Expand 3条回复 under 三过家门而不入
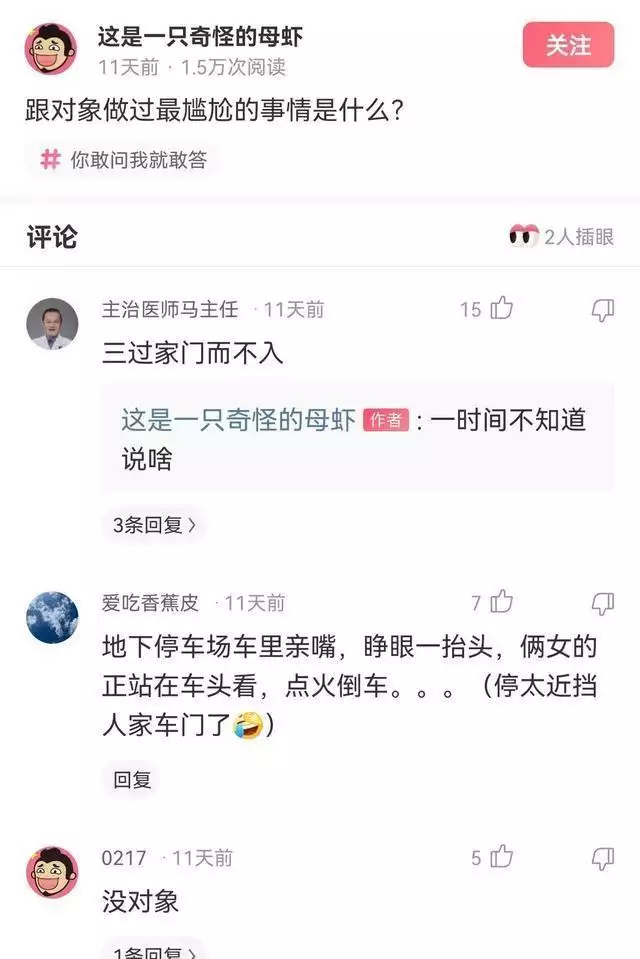The height and width of the screenshot is (959, 640). (x=154, y=524)
